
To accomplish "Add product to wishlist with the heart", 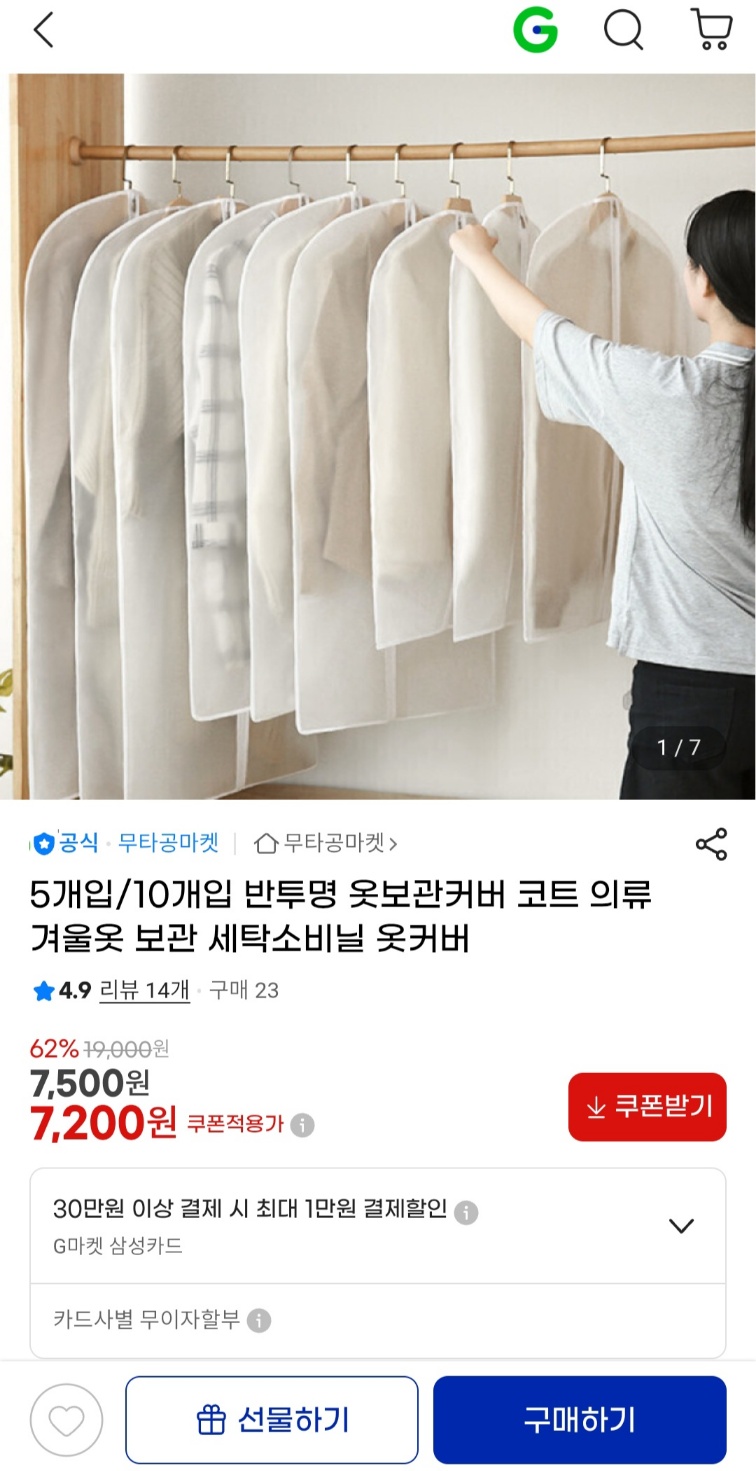I will 66,1420.
